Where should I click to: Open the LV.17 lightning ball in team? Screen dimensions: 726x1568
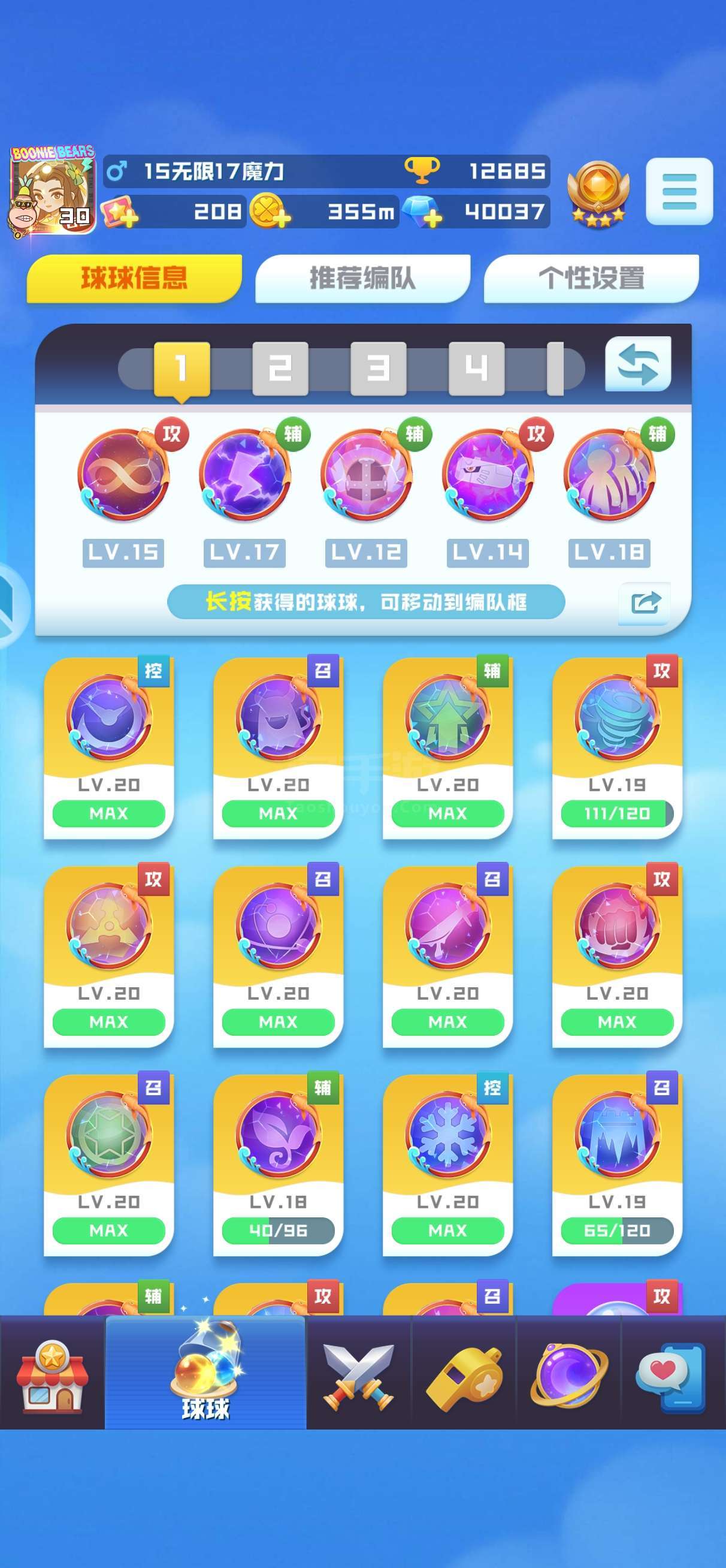click(245, 475)
